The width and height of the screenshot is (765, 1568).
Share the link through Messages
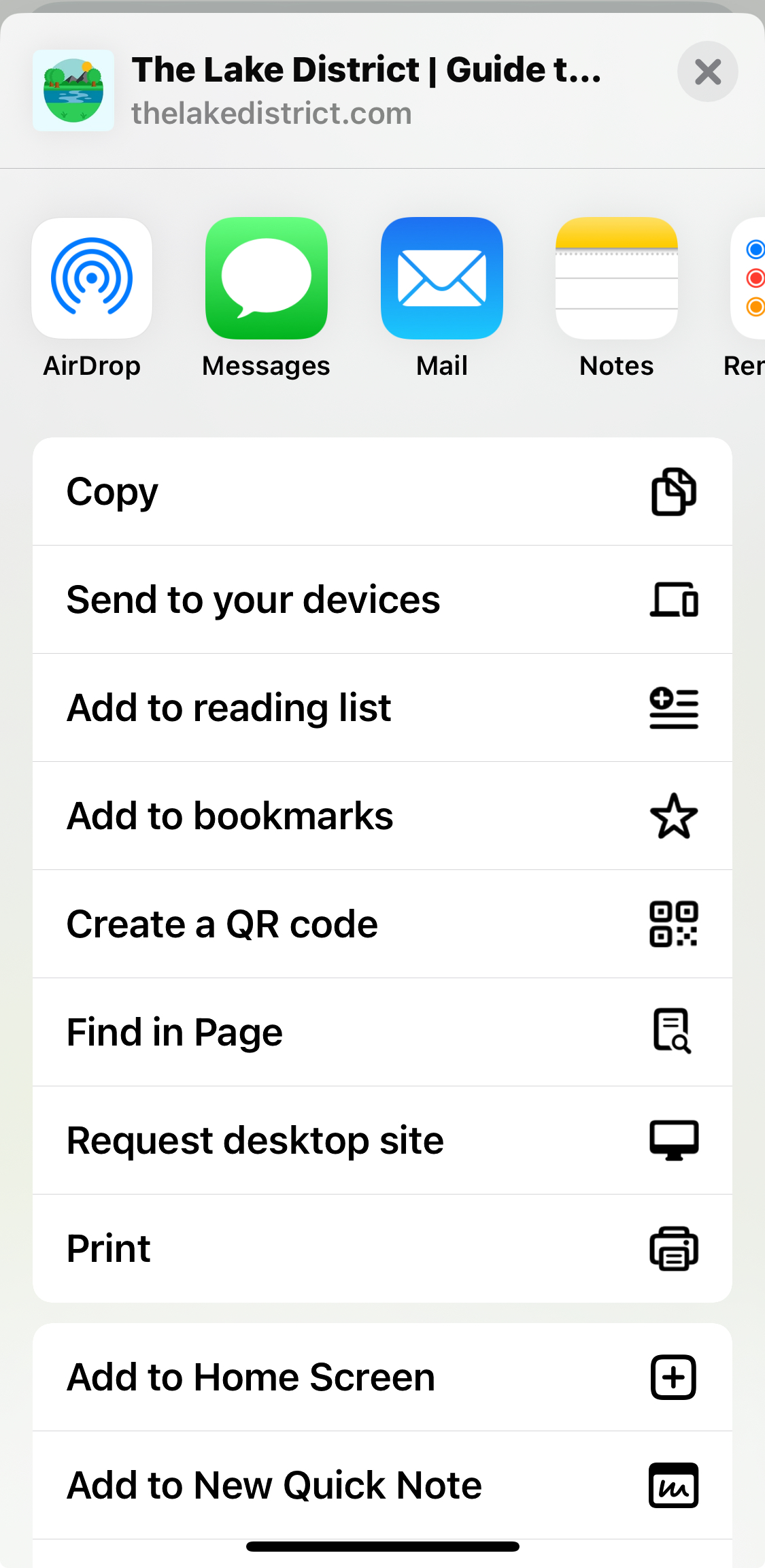[266, 279]
